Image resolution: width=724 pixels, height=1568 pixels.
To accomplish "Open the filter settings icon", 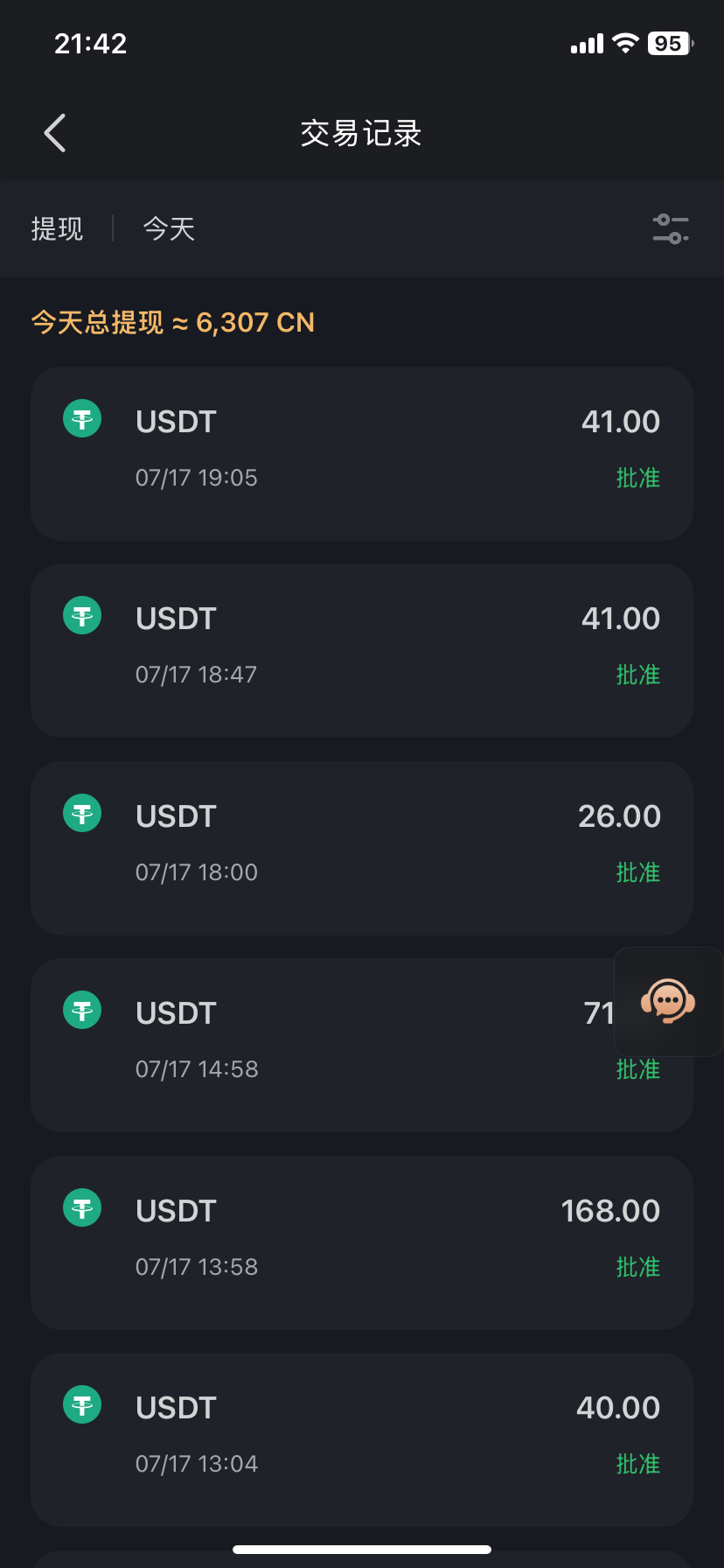I will 671,229.
